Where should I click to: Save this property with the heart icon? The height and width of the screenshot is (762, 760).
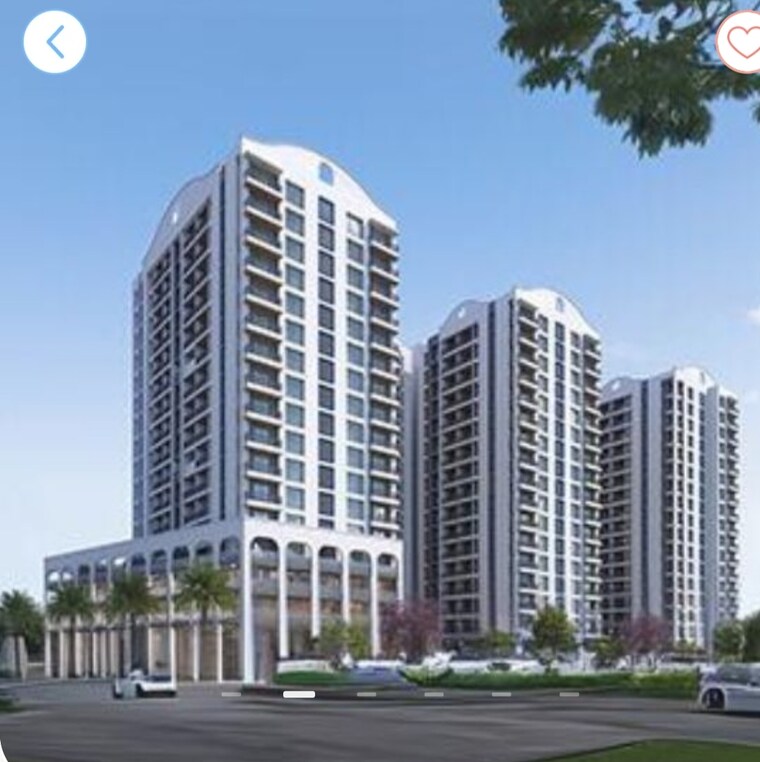coord(742,42)
